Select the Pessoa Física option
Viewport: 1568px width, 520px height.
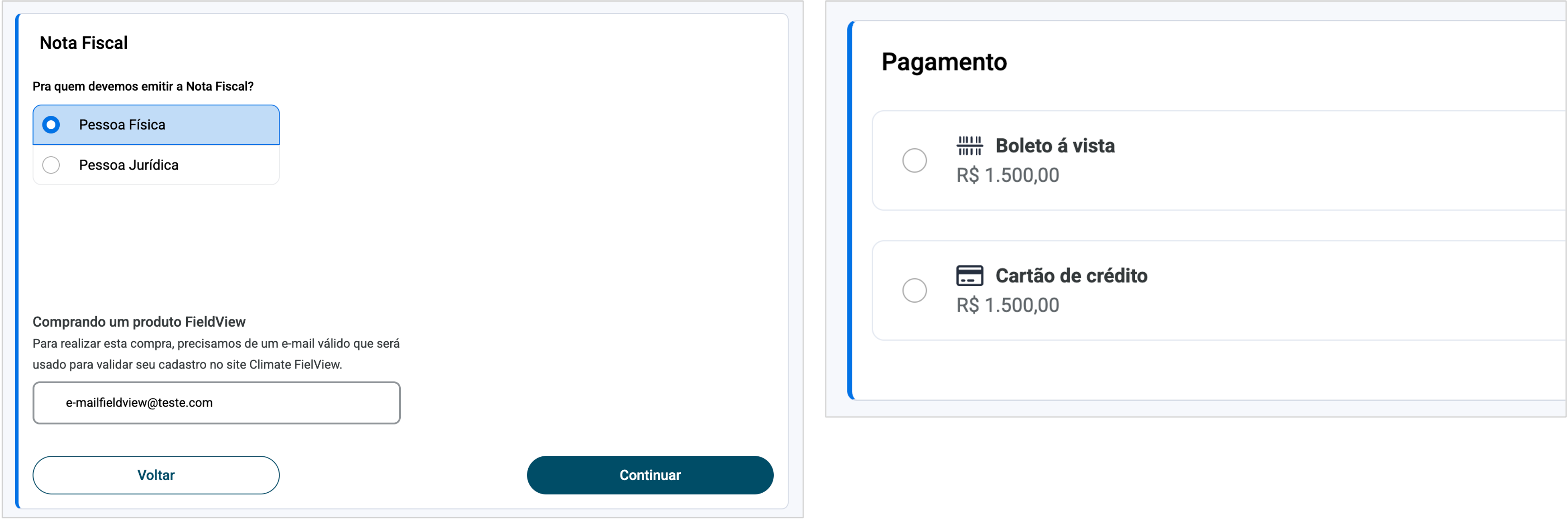(x=51, y=125)
